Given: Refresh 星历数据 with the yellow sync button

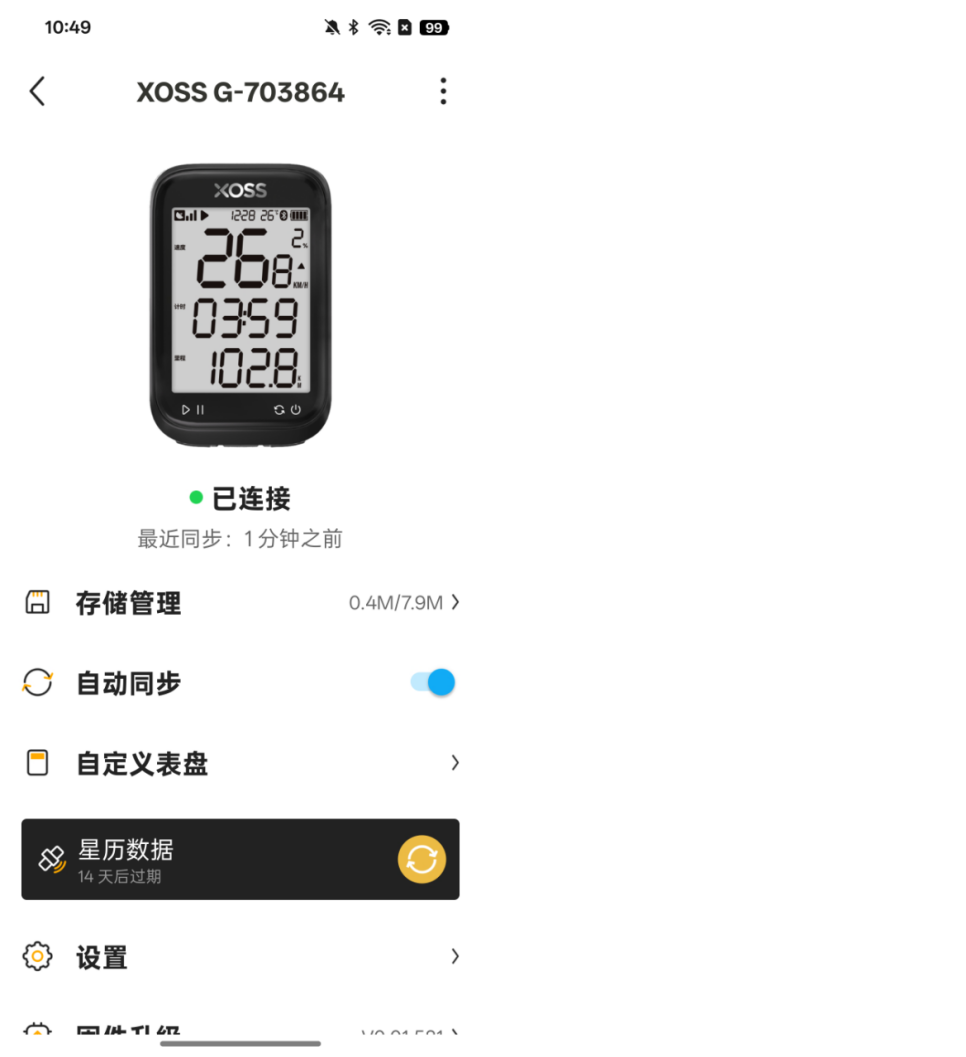Looking at the screenshot, I should click(422, 860).
